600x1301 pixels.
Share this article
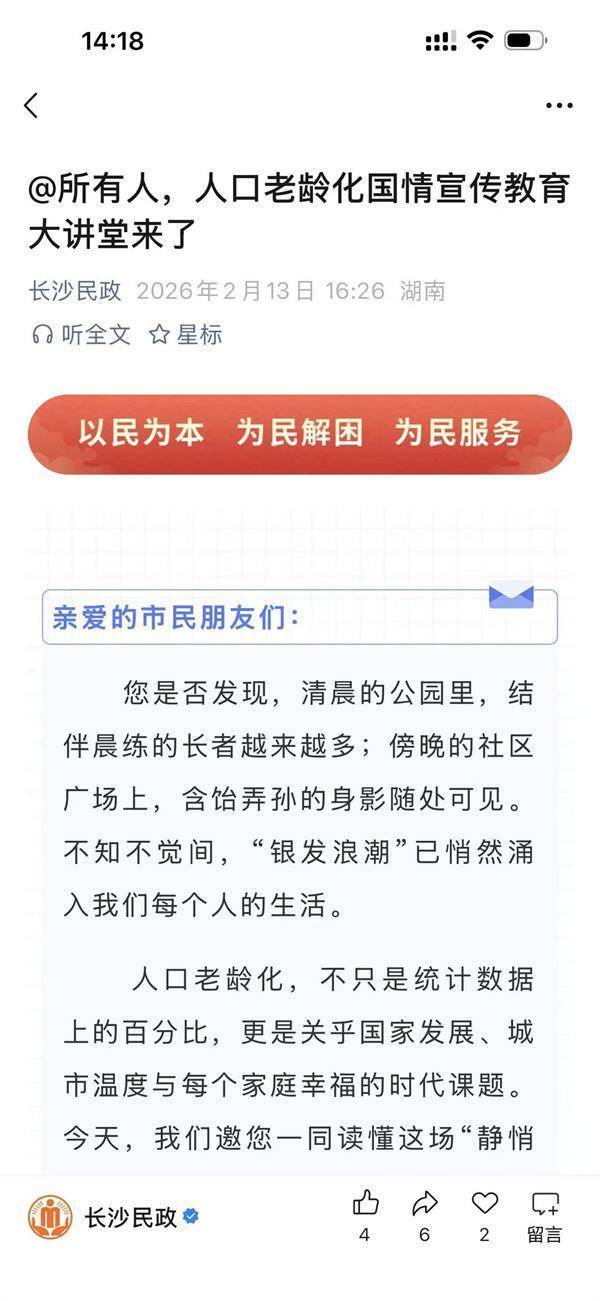coord(425,1203)
